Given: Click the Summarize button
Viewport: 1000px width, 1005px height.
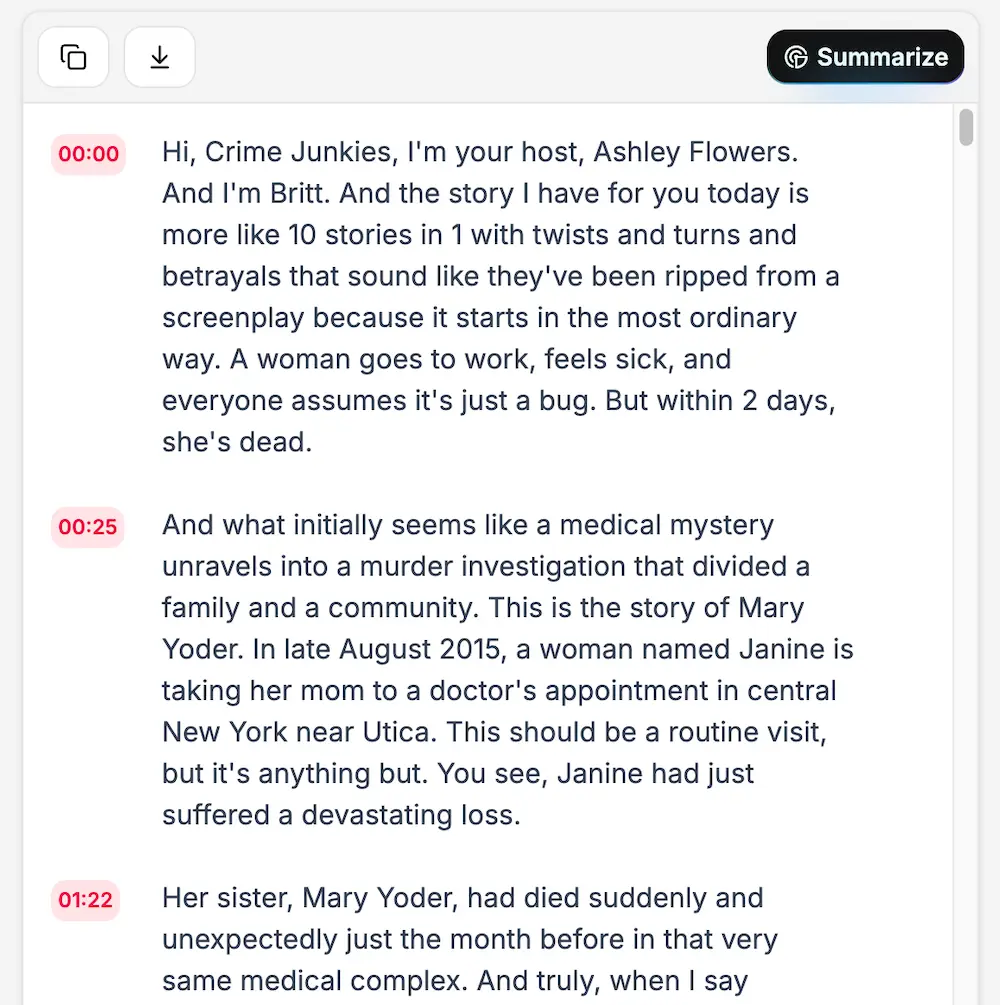Looking at the screenshot, I should [x=865, y=57].
